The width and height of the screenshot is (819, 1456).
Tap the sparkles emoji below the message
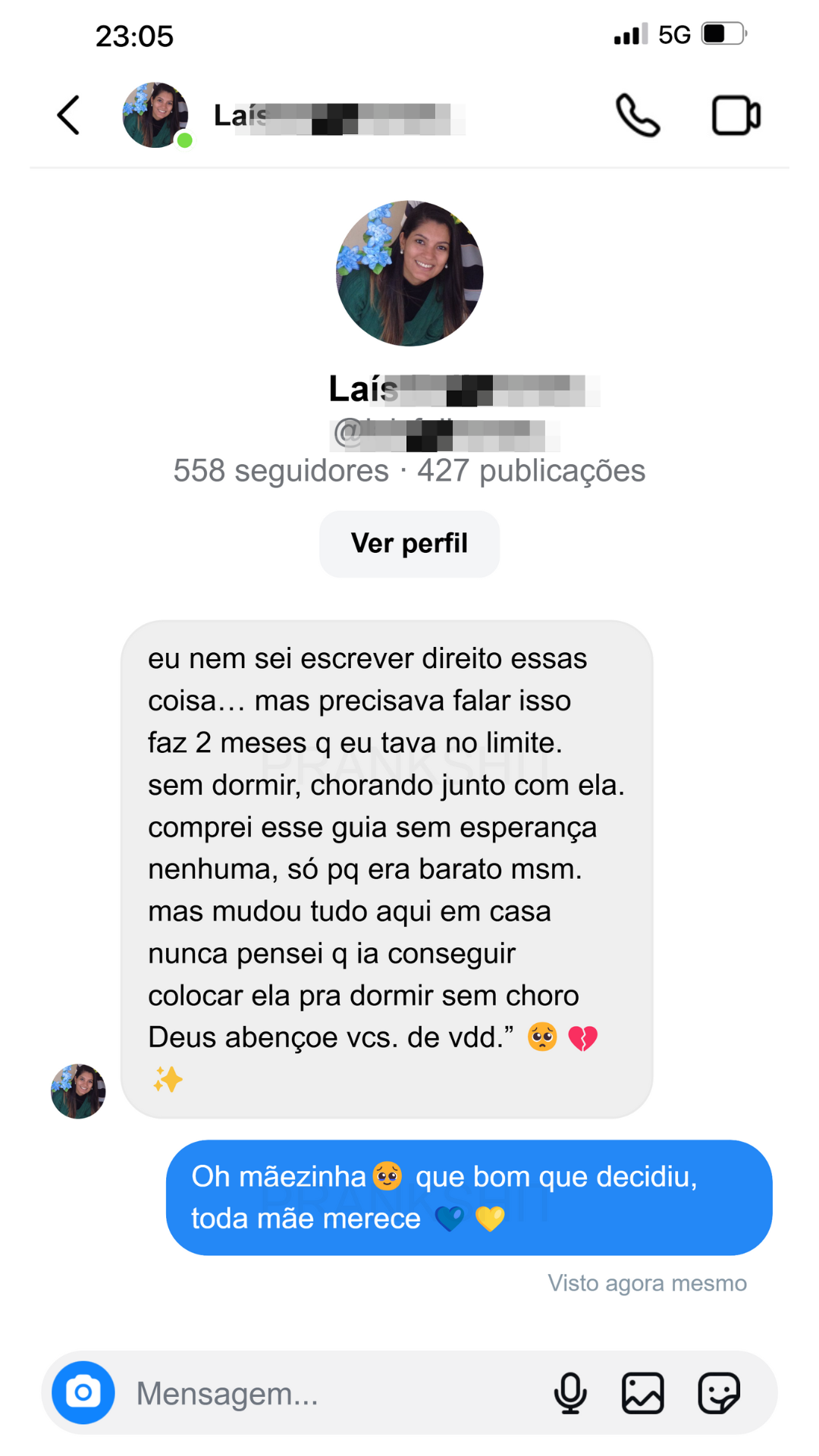[x=168, y=1080]
